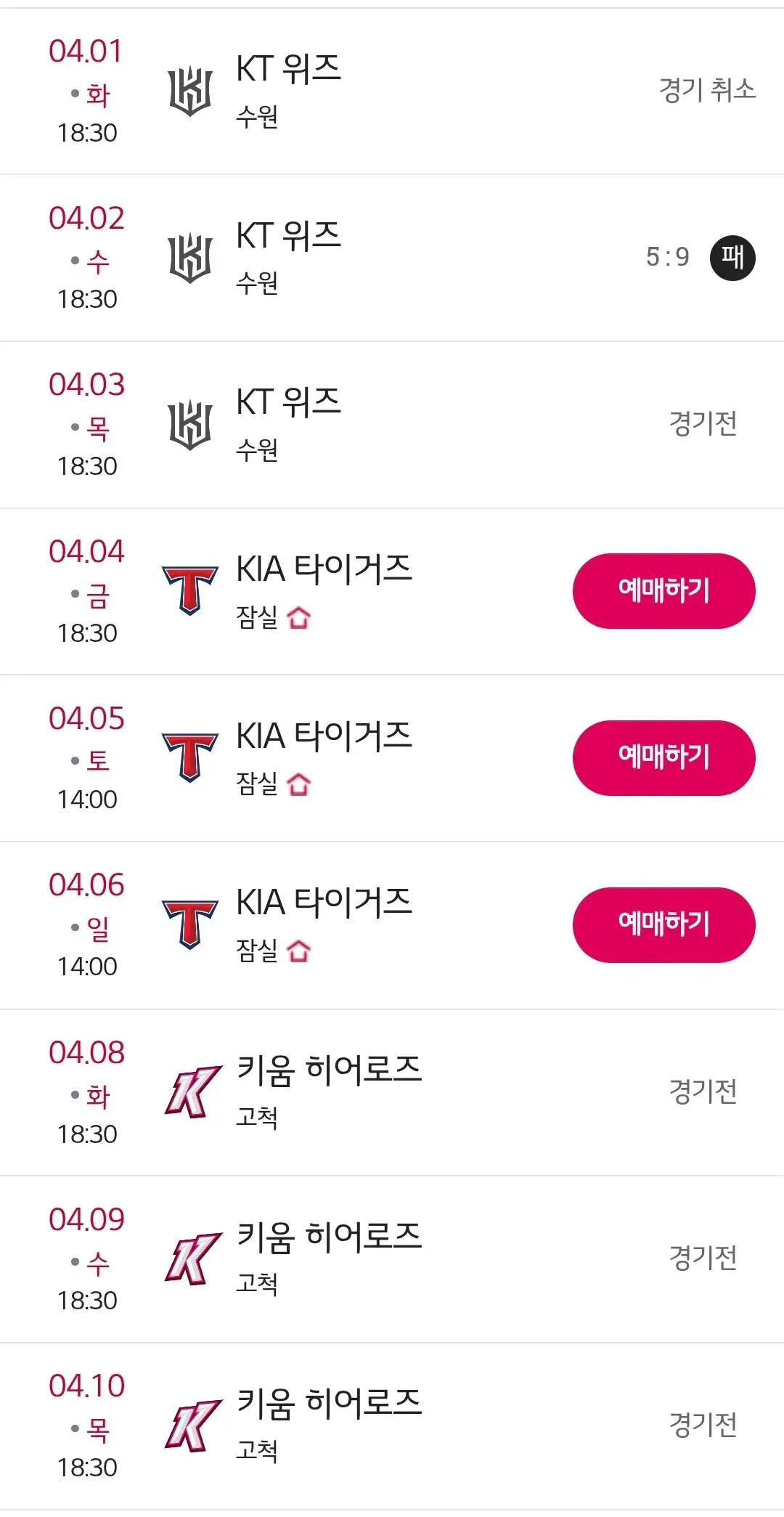This screenshot has width=784, height=1517.
Task: Select the 경기 취소 status on 04.01
Action: [x=706, y=90]
